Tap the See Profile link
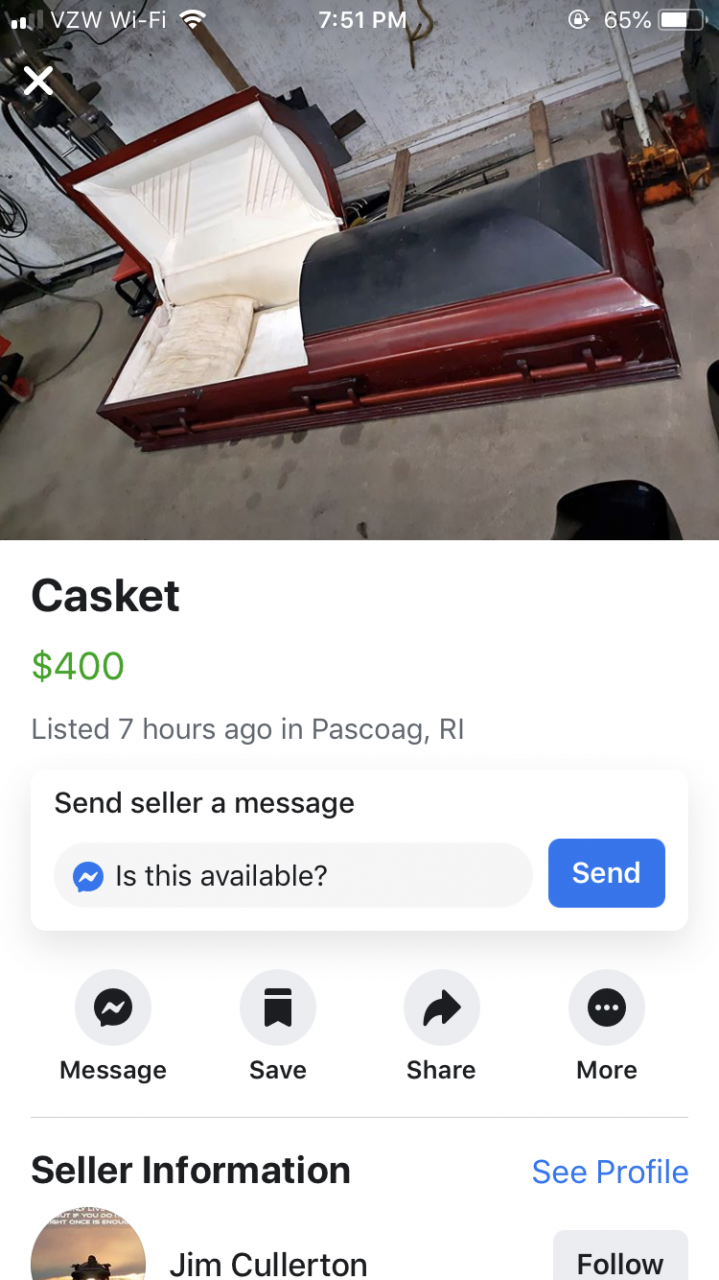This screenshot has width=719, height=1280. click(x=610, y=1171)
